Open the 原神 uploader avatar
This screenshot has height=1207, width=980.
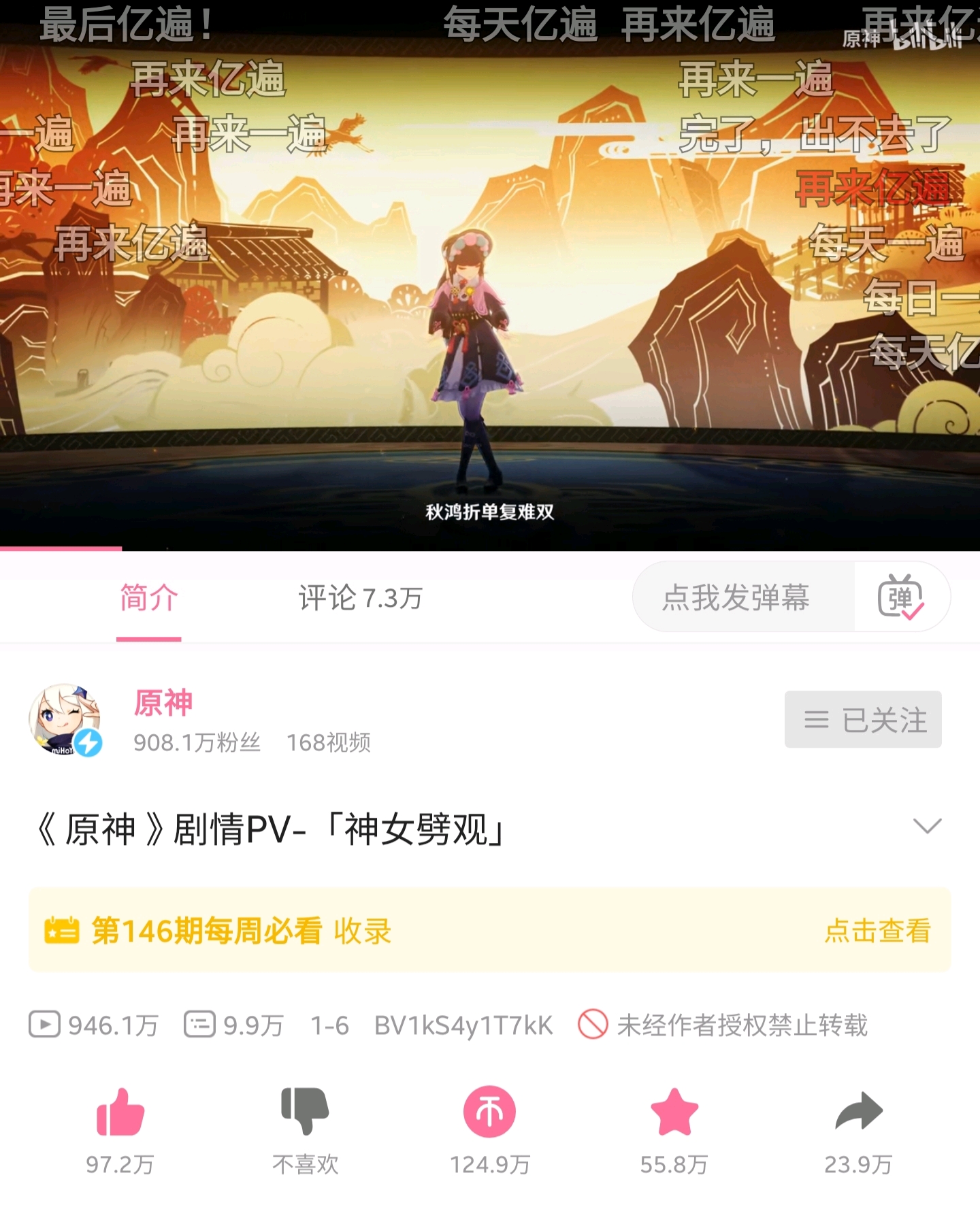point(65,720)
